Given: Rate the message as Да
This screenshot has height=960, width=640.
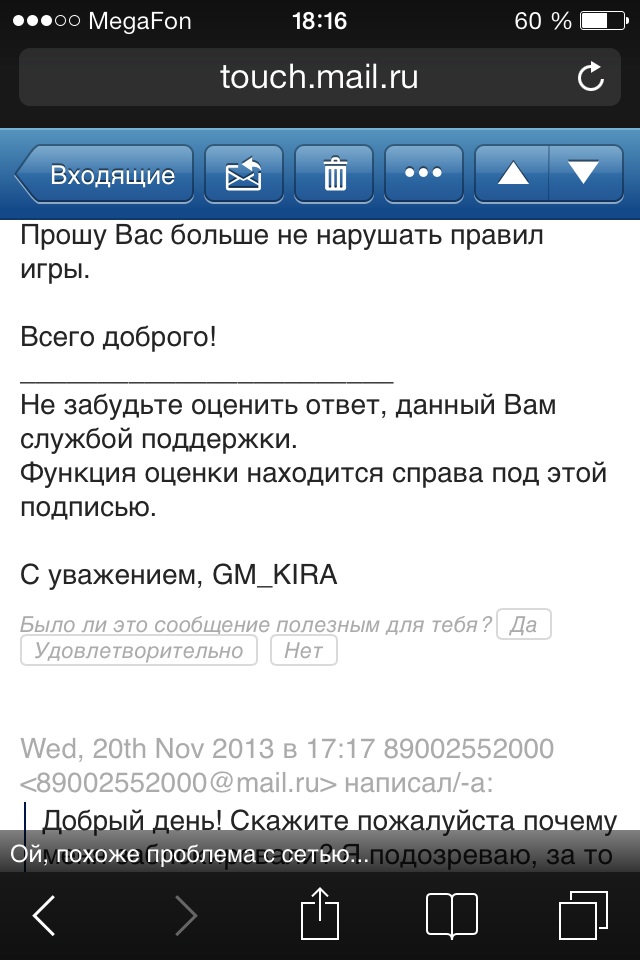Looking at the screenshot, I should [523, 625].
